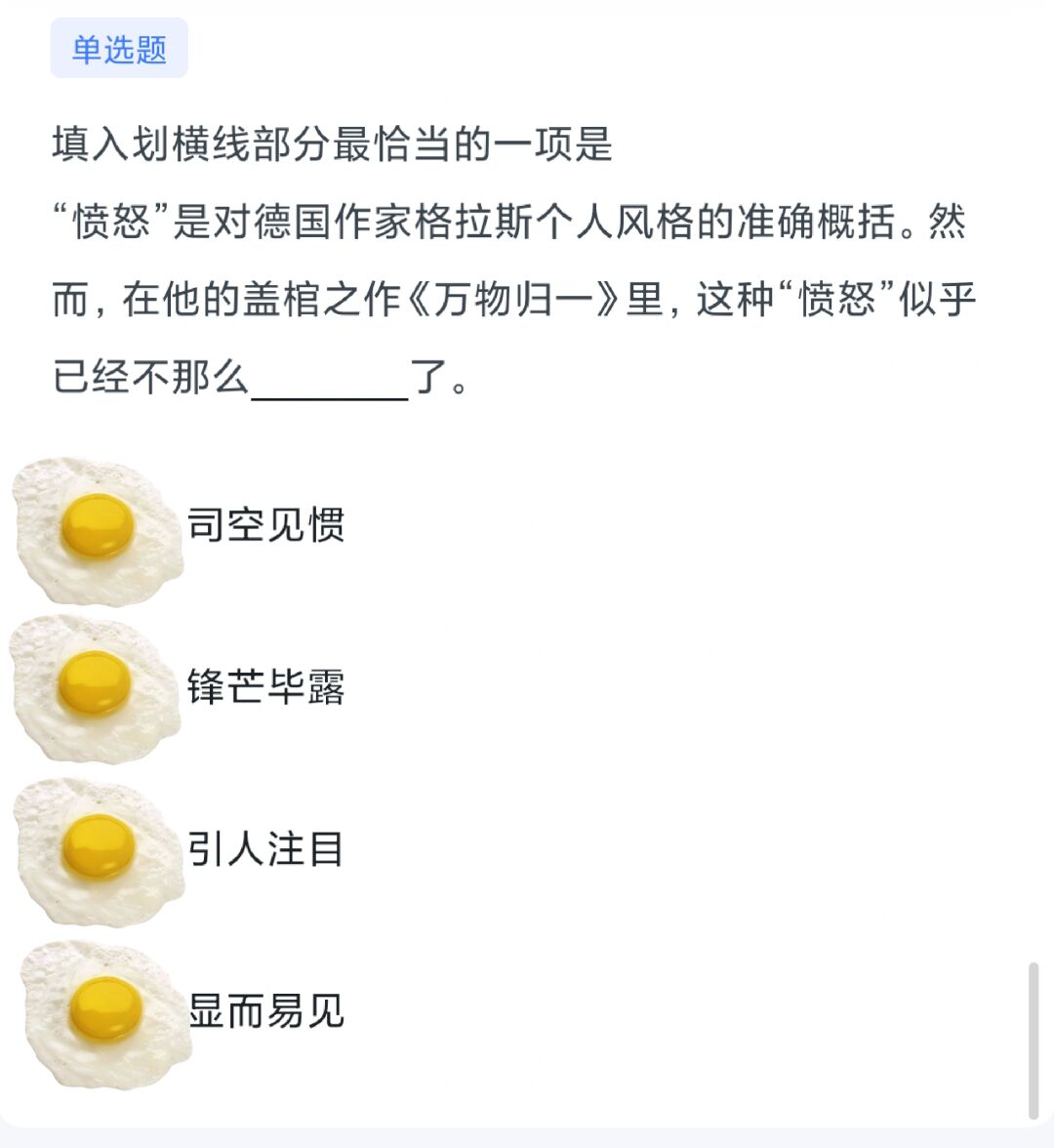The width and height of the screenshot is (1054, 1148).
Task: Choose the answer option 锋芒毕露
Action: tap(263, 688)
